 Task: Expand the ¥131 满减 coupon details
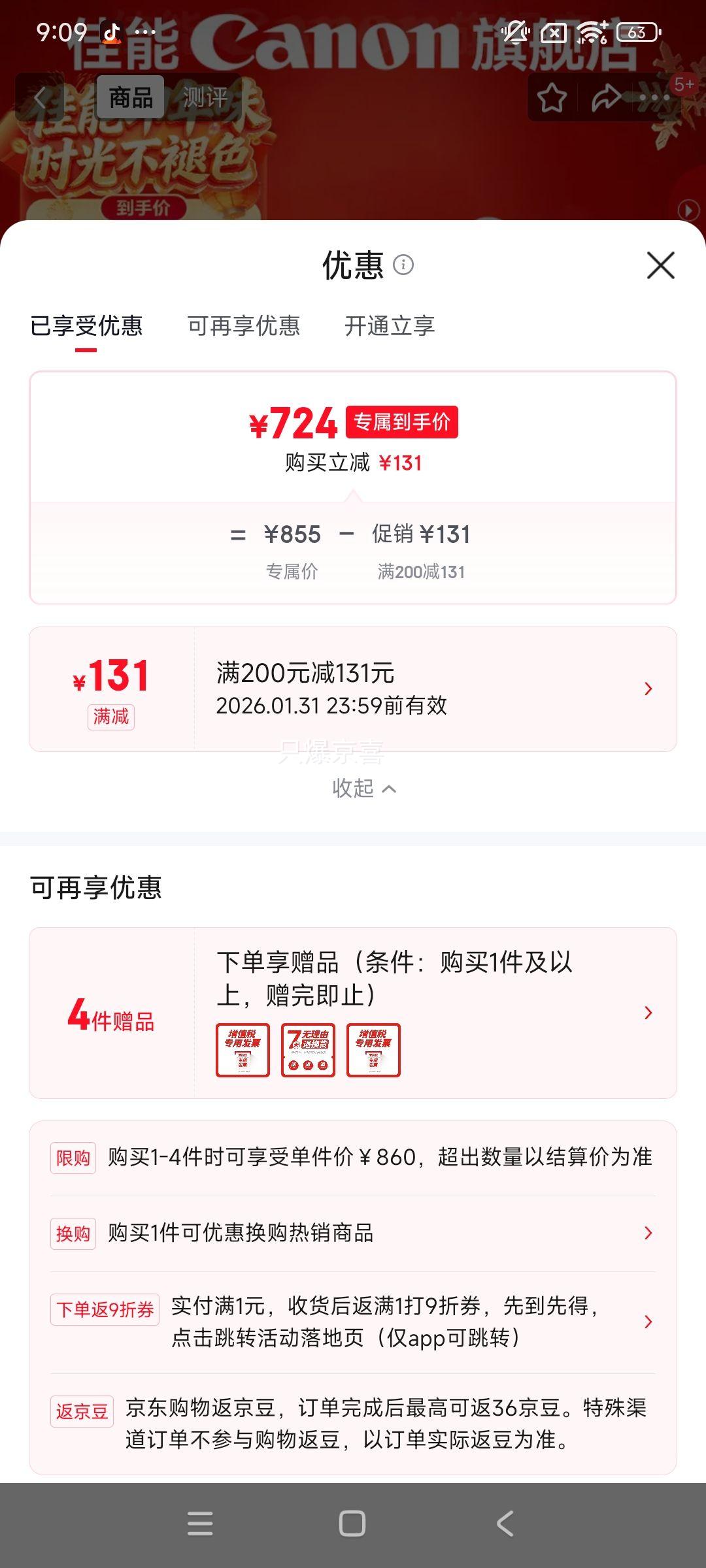[647, 687]
